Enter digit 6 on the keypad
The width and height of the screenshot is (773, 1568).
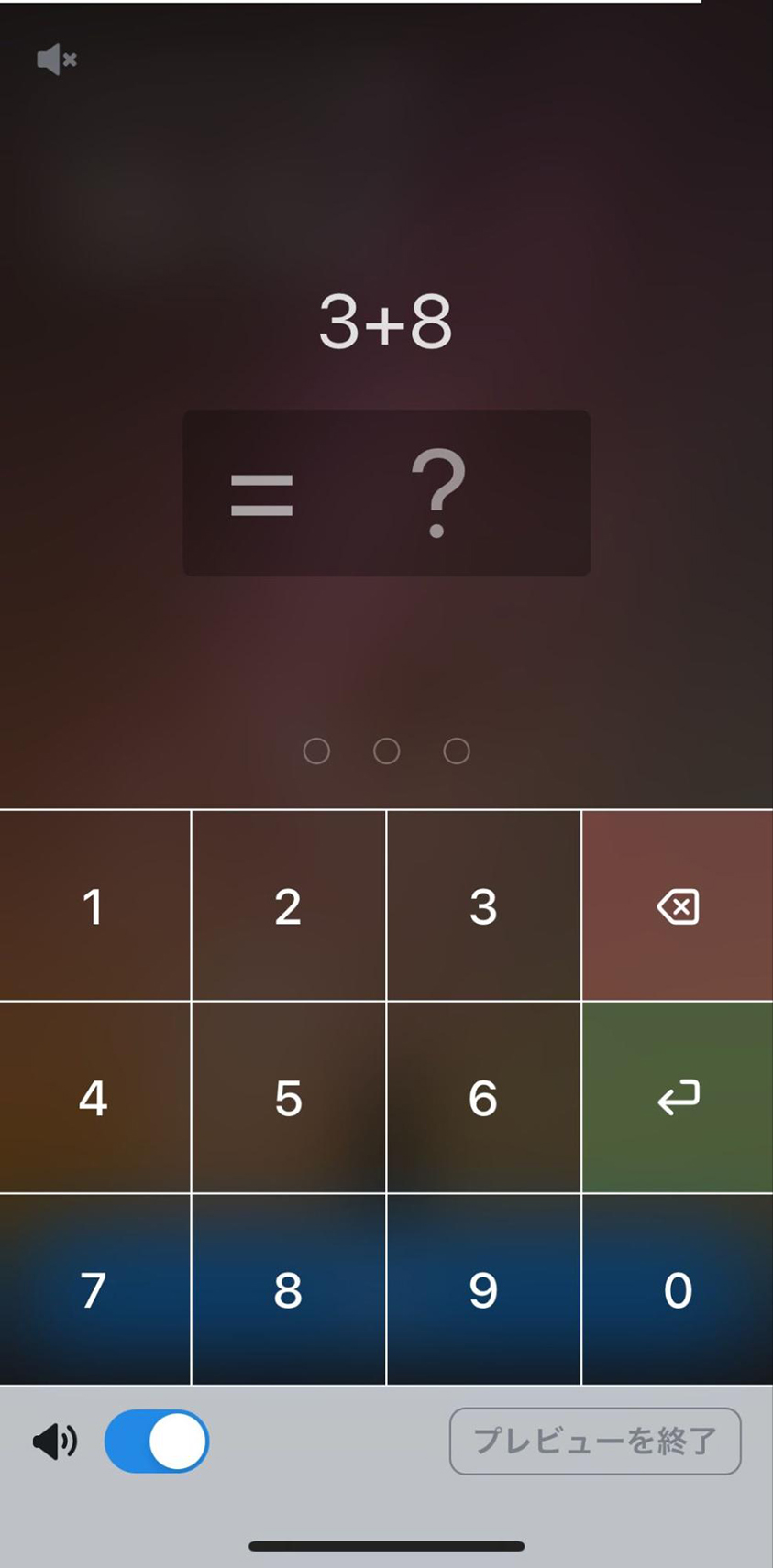483,1098
